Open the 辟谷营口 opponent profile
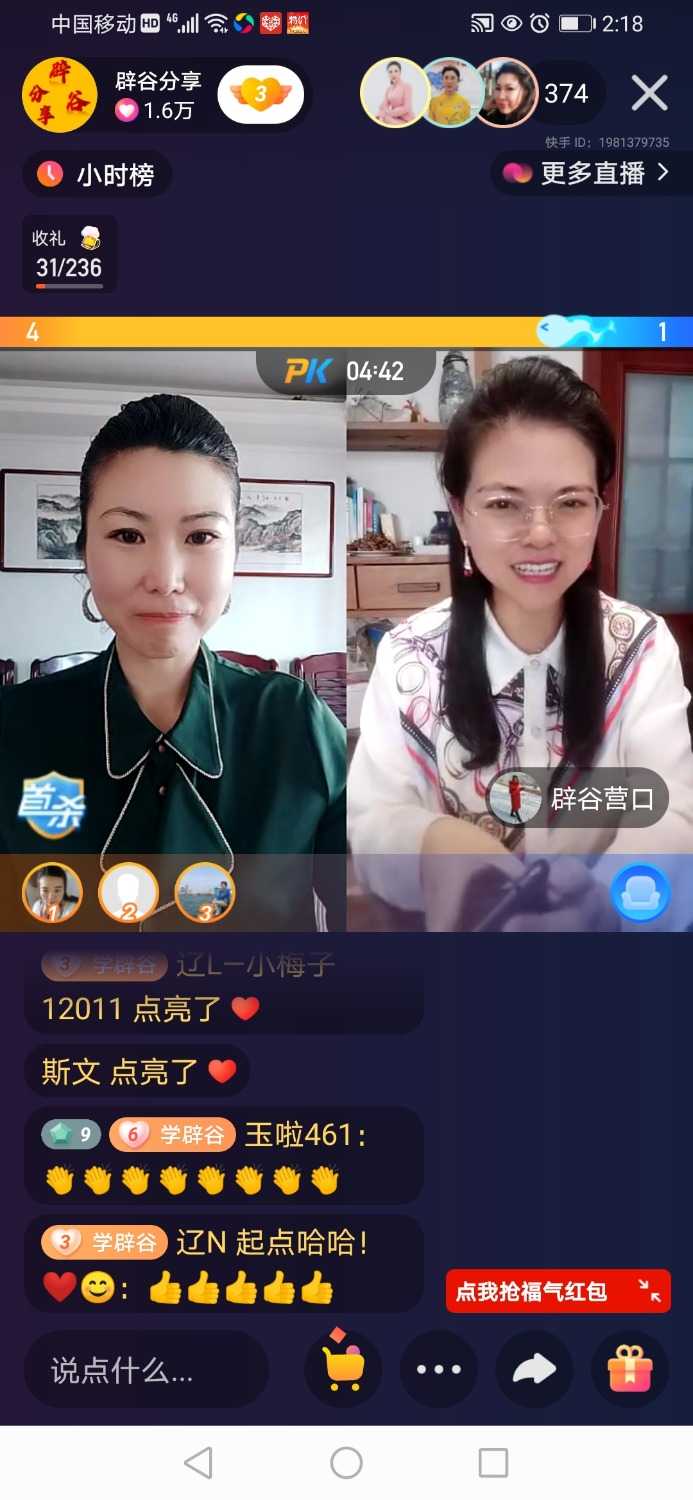Image resolution: width=693 pixels, height=1500 pixels. pos(578,798)
